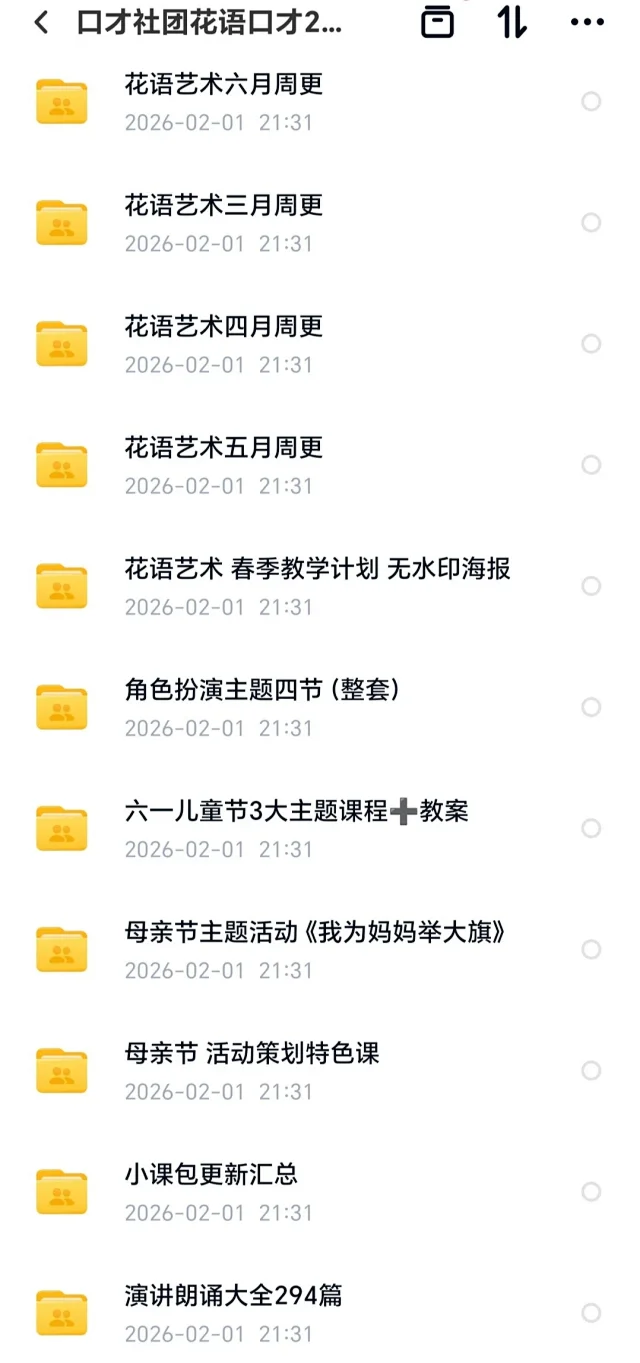Image resolution: width=640 pixels, height=1363 pixels.
Task: Tick the circle beside 花语艺术五月周更
Action: coord(591,465)
